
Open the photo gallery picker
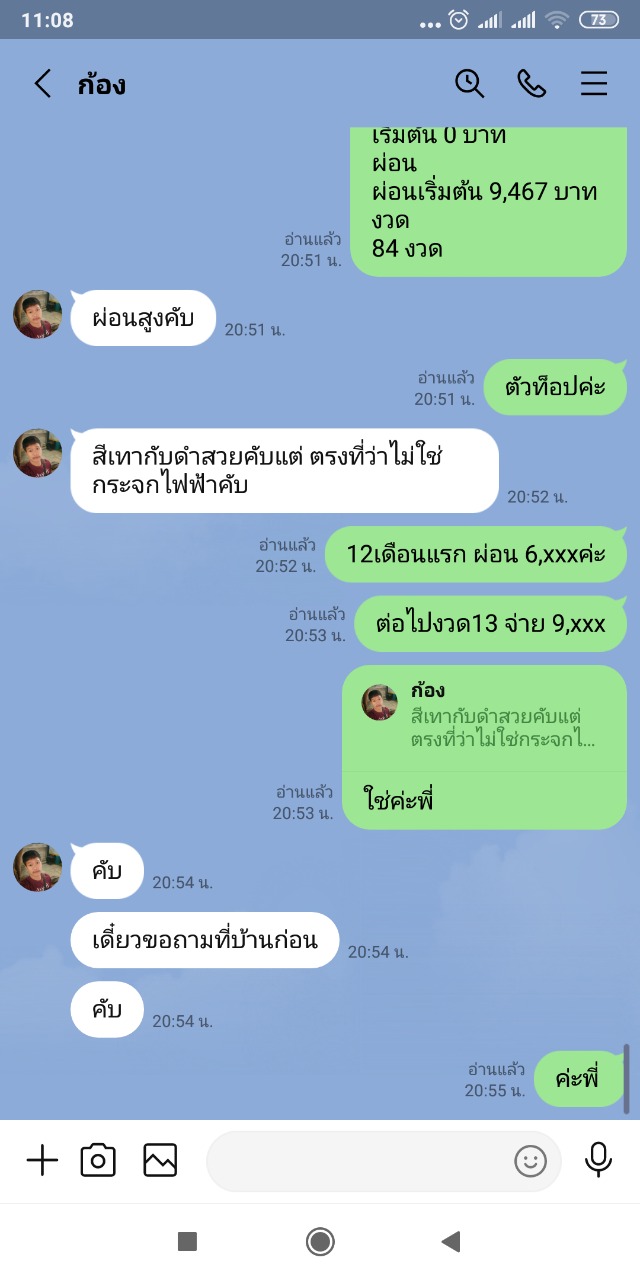click(x=160, y=1160)
